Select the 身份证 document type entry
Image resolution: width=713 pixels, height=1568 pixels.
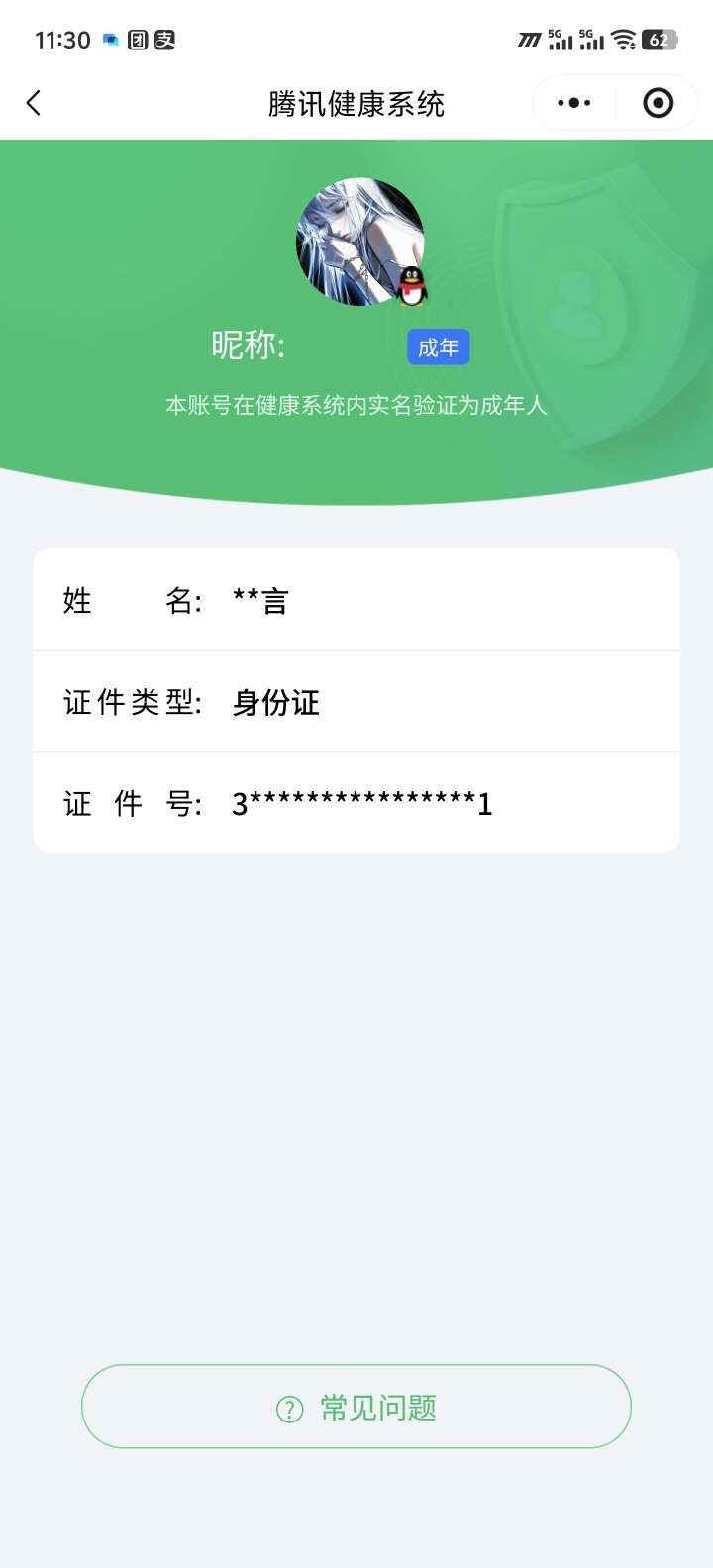click(274, 702)
